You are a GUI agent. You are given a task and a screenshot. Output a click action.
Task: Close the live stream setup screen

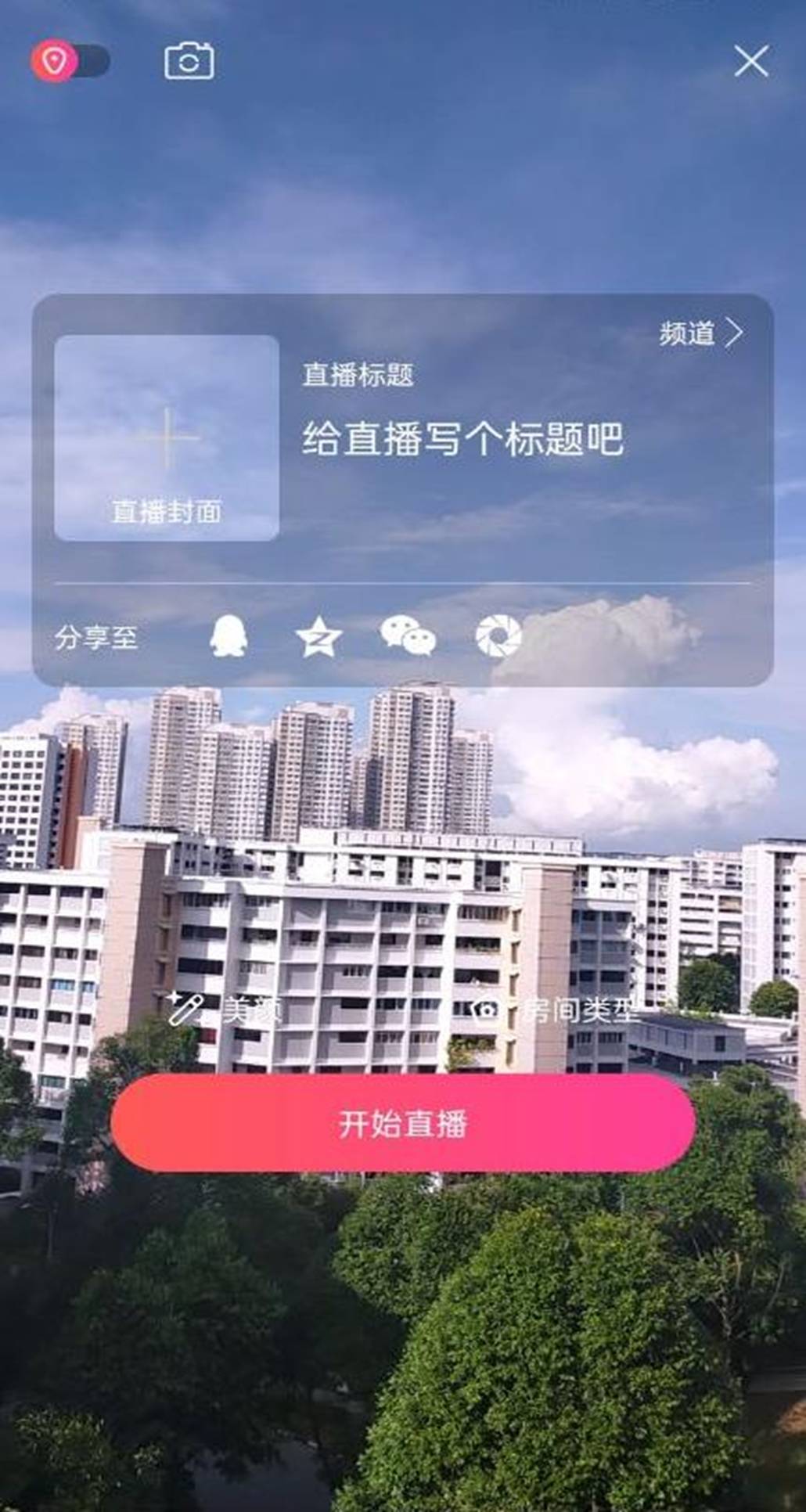750,61
